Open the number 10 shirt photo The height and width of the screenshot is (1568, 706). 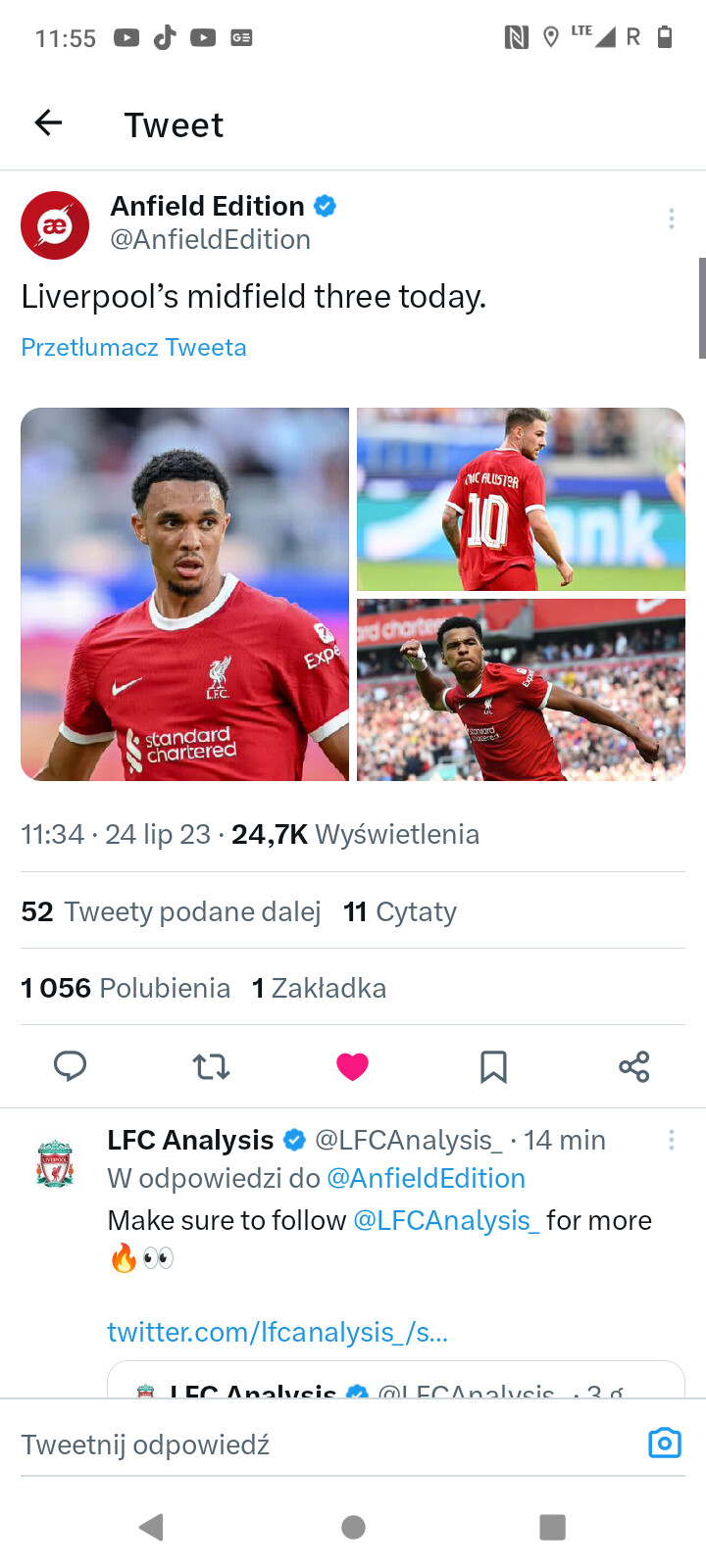tap(521, 499)
